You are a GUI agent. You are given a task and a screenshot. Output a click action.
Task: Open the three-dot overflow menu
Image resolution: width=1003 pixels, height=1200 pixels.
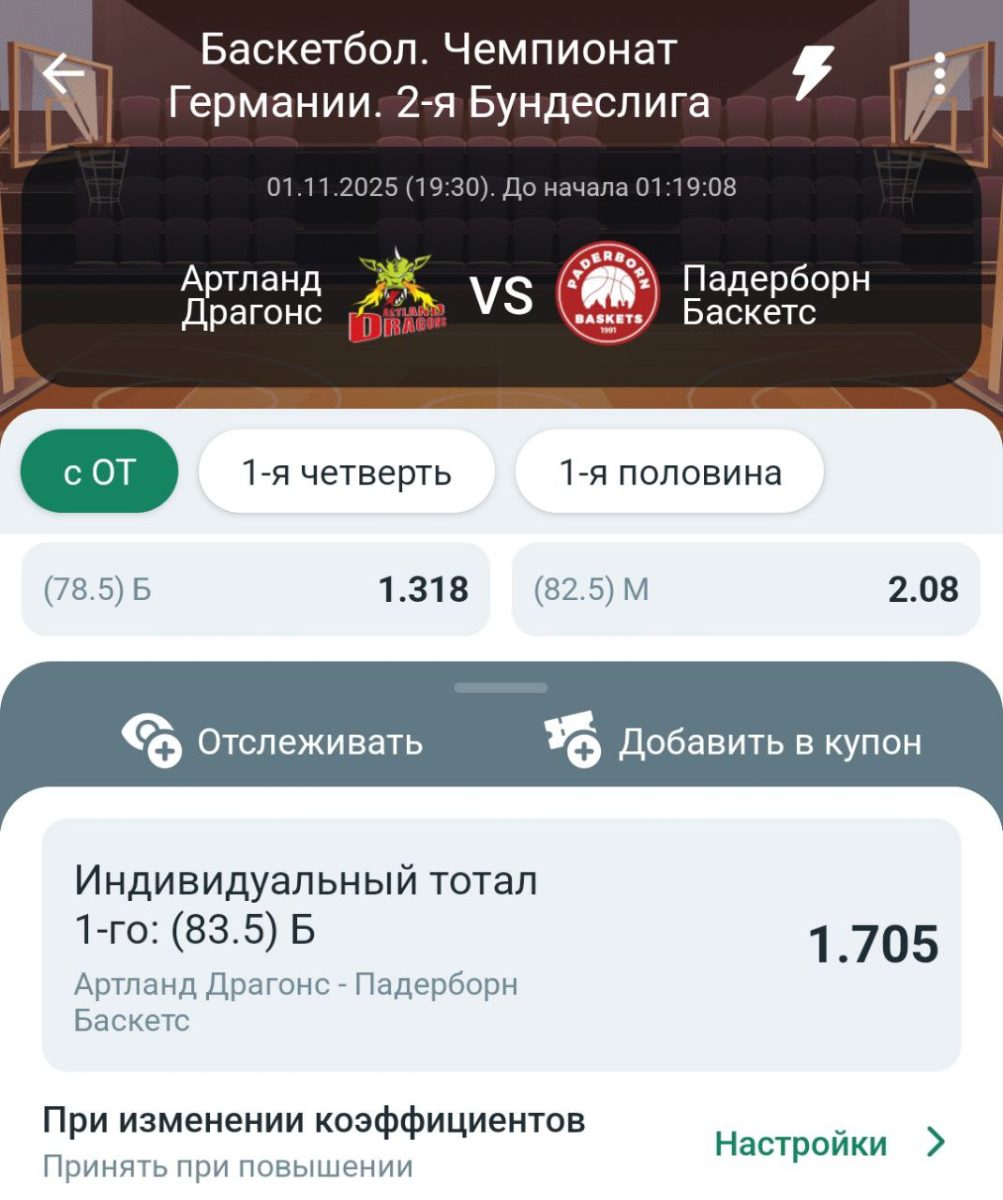[939, 74]
